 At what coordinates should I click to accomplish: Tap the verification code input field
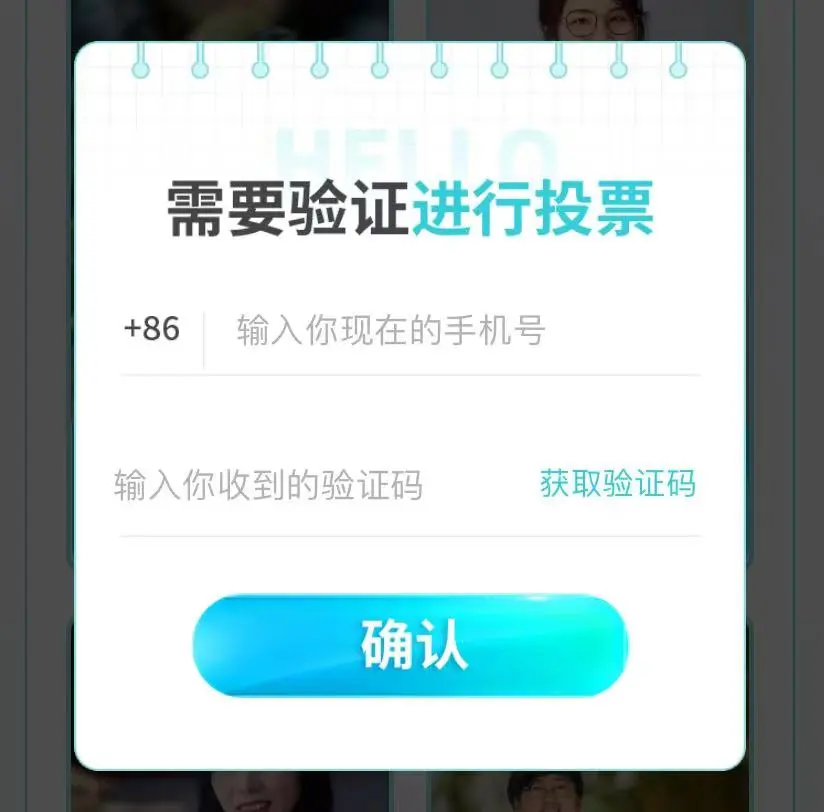pyautogui.click(x=300, y=486)
